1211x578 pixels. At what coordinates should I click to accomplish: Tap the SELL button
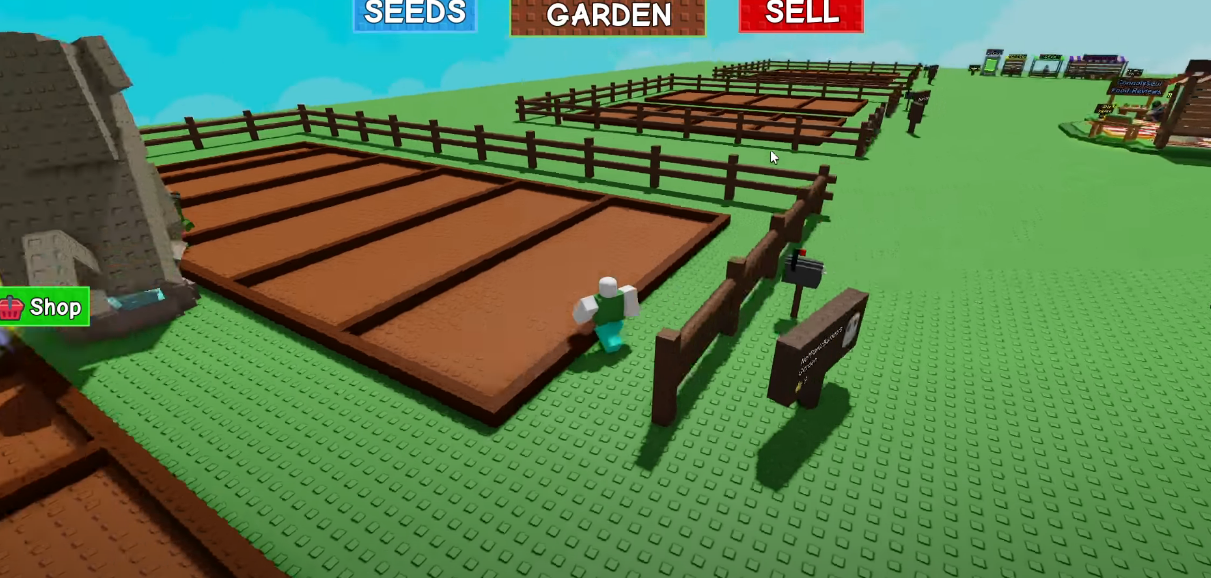coord(801,14)
